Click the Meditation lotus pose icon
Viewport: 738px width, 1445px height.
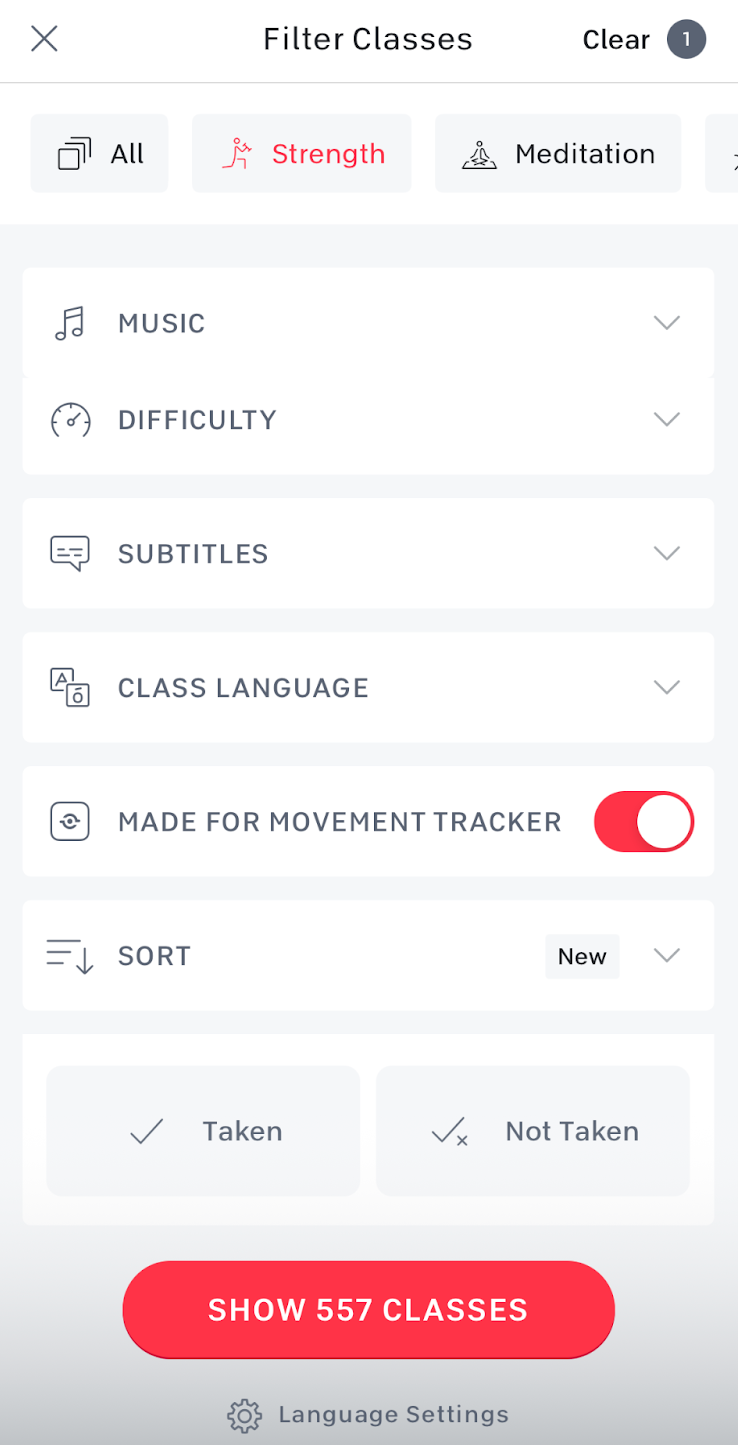[x=481, y=153]
